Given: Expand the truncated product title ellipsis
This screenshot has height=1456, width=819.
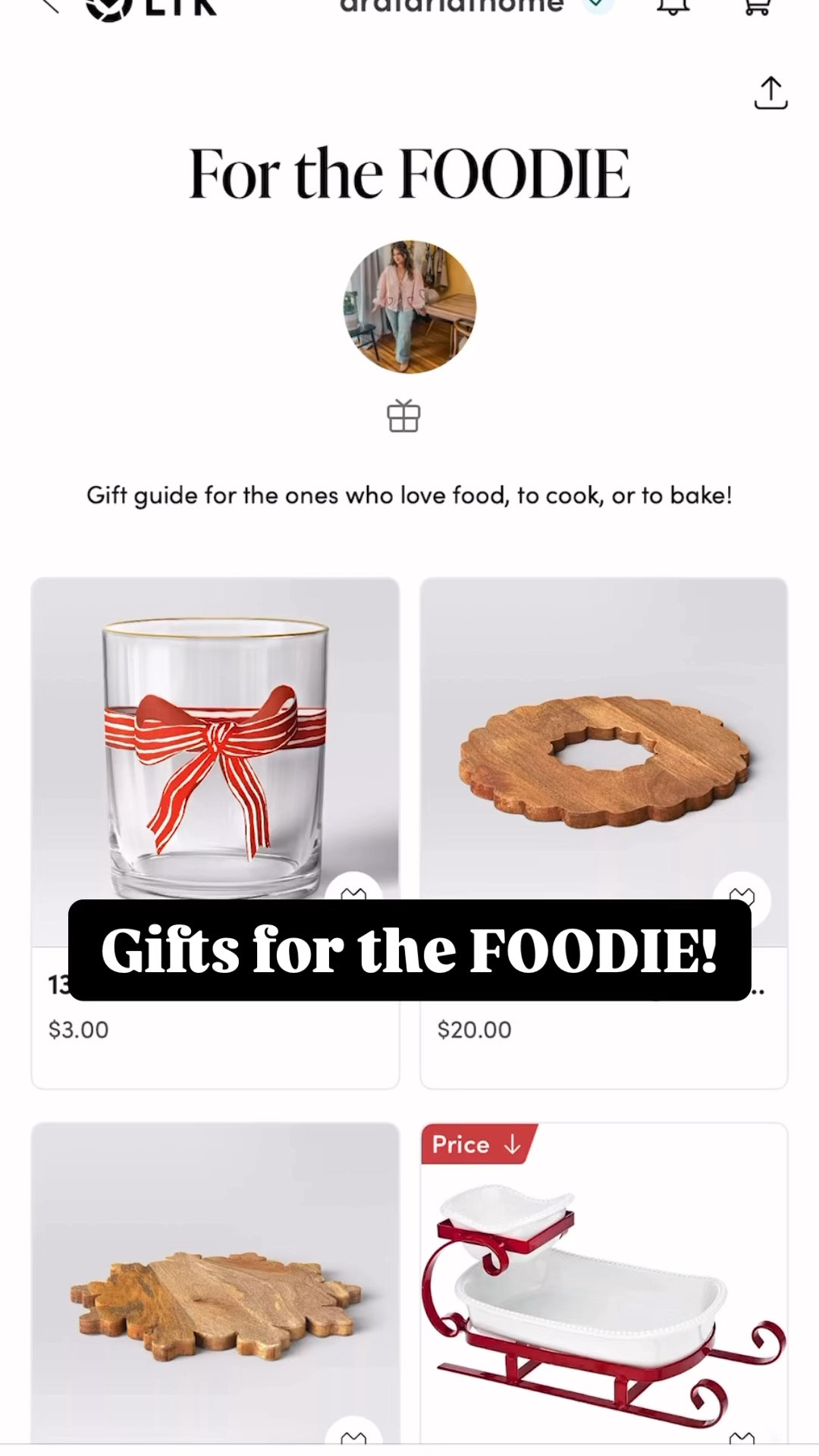Looking at the screenshot, I should point(757,988).
